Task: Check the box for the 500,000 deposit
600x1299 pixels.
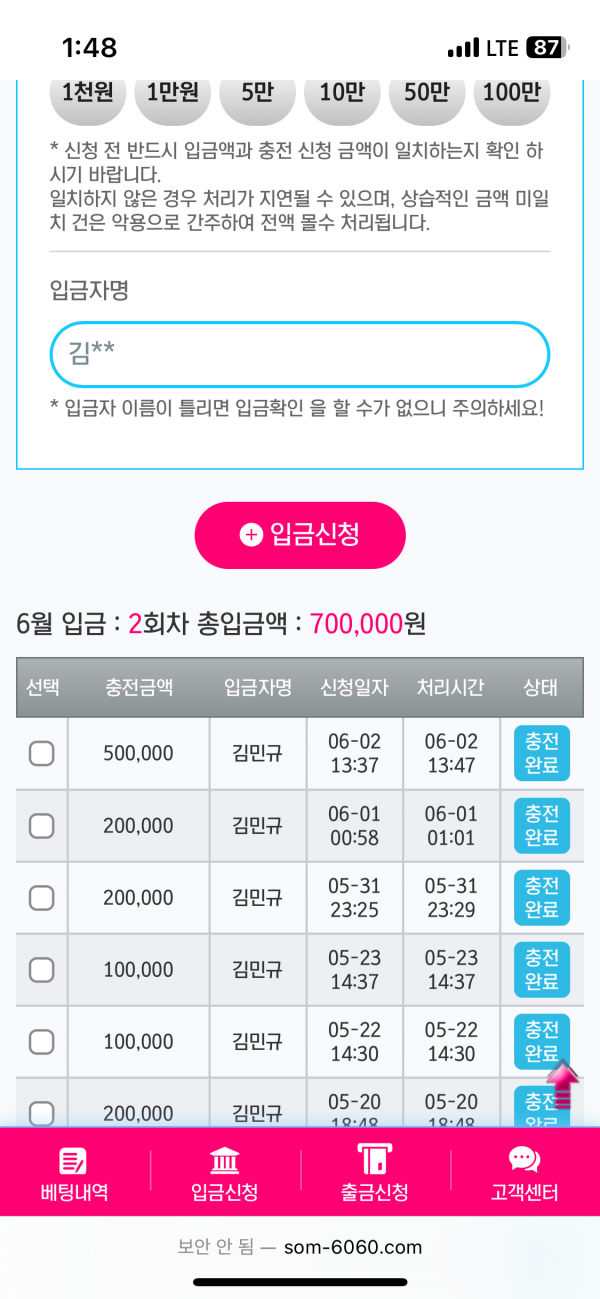Action: tap(42, 754)
